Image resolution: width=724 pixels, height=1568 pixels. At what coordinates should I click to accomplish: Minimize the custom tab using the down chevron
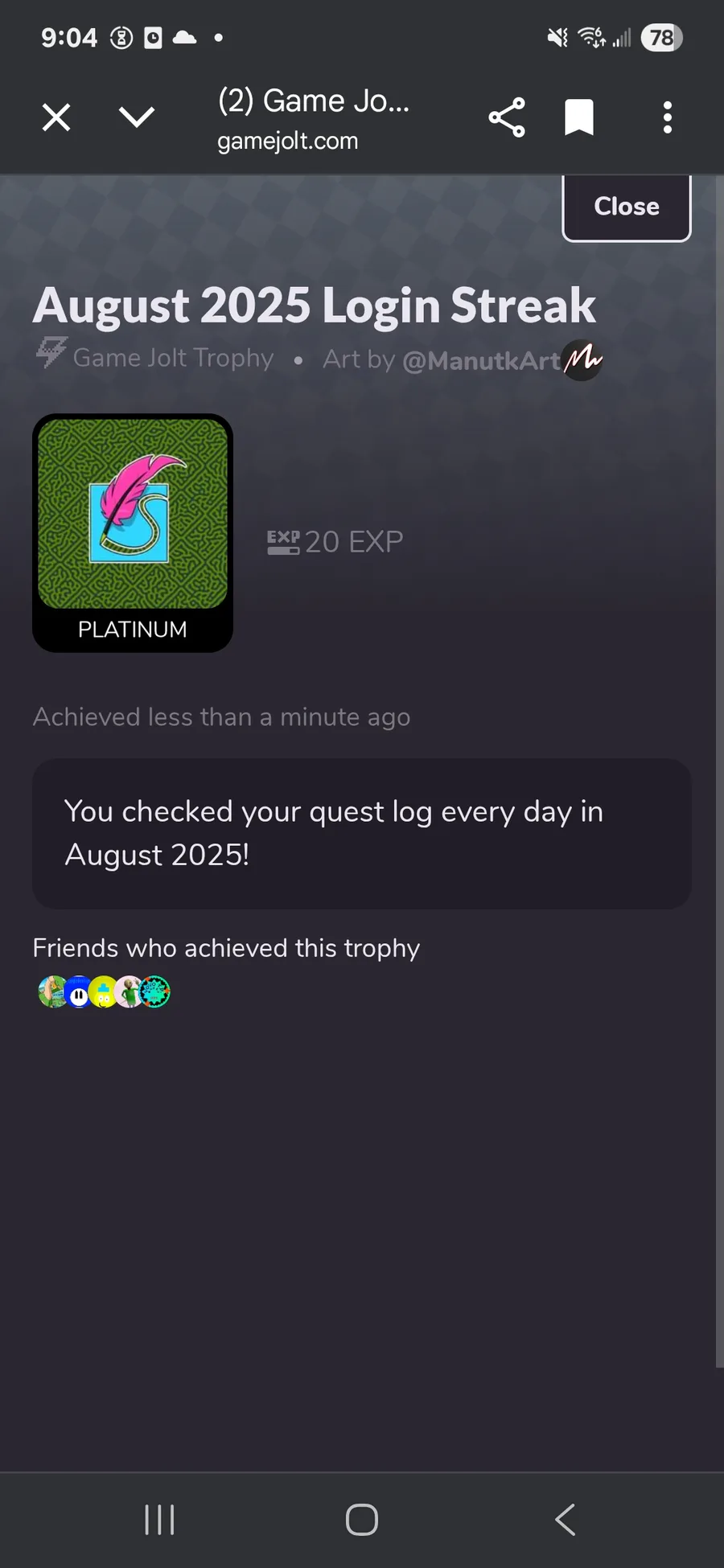(x=137, y=117)
